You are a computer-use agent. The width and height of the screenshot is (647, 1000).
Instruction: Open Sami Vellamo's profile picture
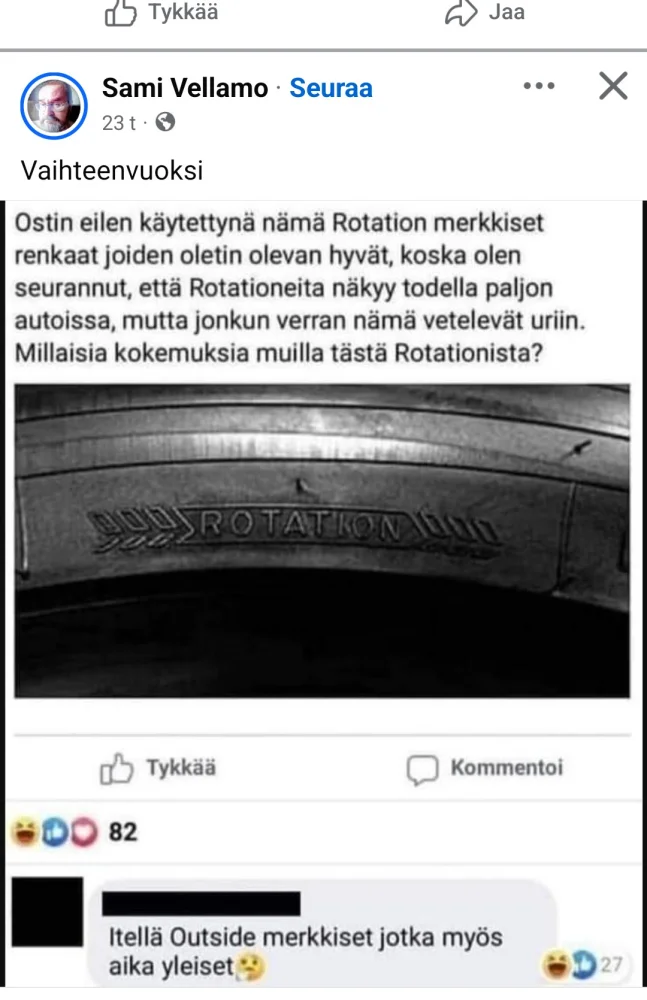(x=54, y=105)
